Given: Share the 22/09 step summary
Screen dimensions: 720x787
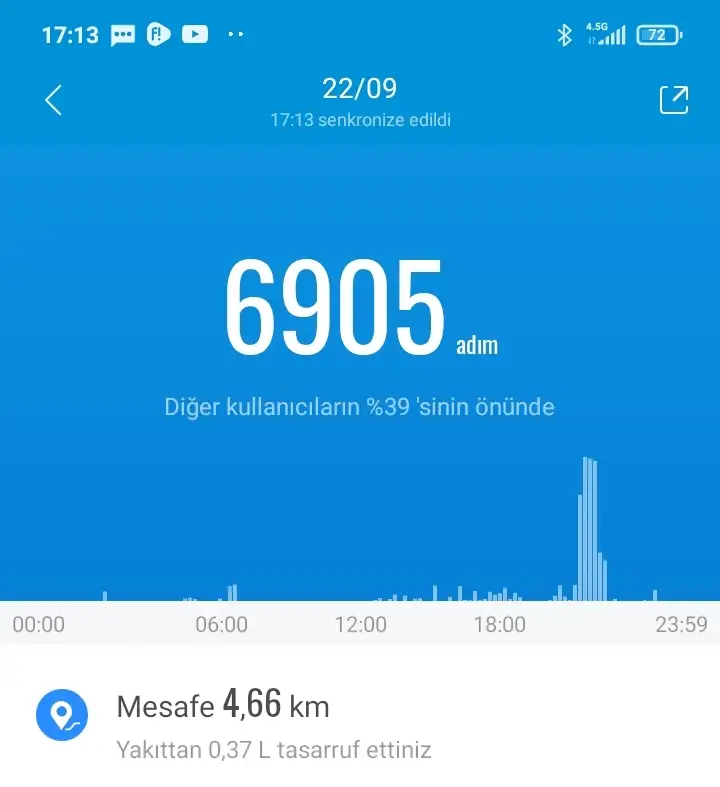Looking at the screenshot, I should click(x=673, y=100).
